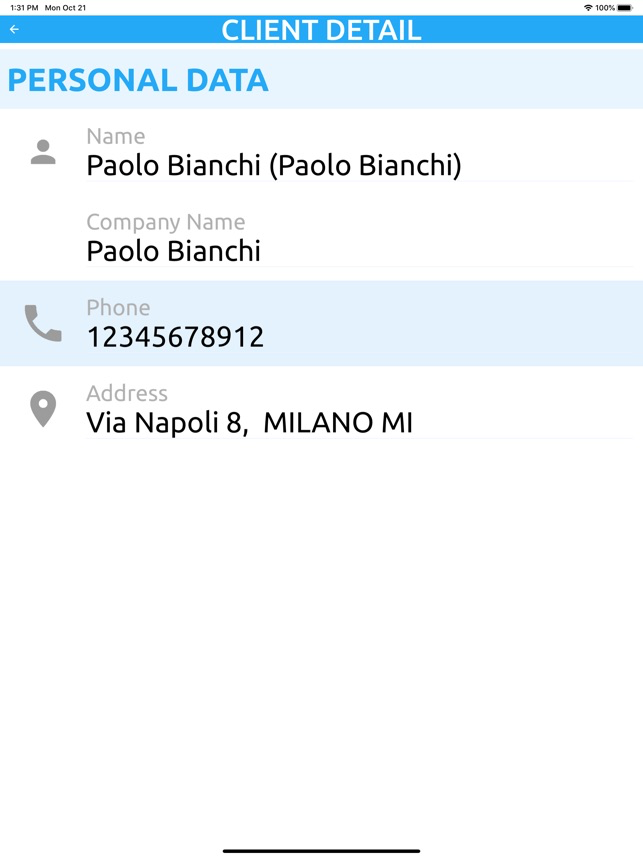Call phone number 12345678912
Image resolution: width=643 pixels, height=858 pixels.
click(175, 337)
